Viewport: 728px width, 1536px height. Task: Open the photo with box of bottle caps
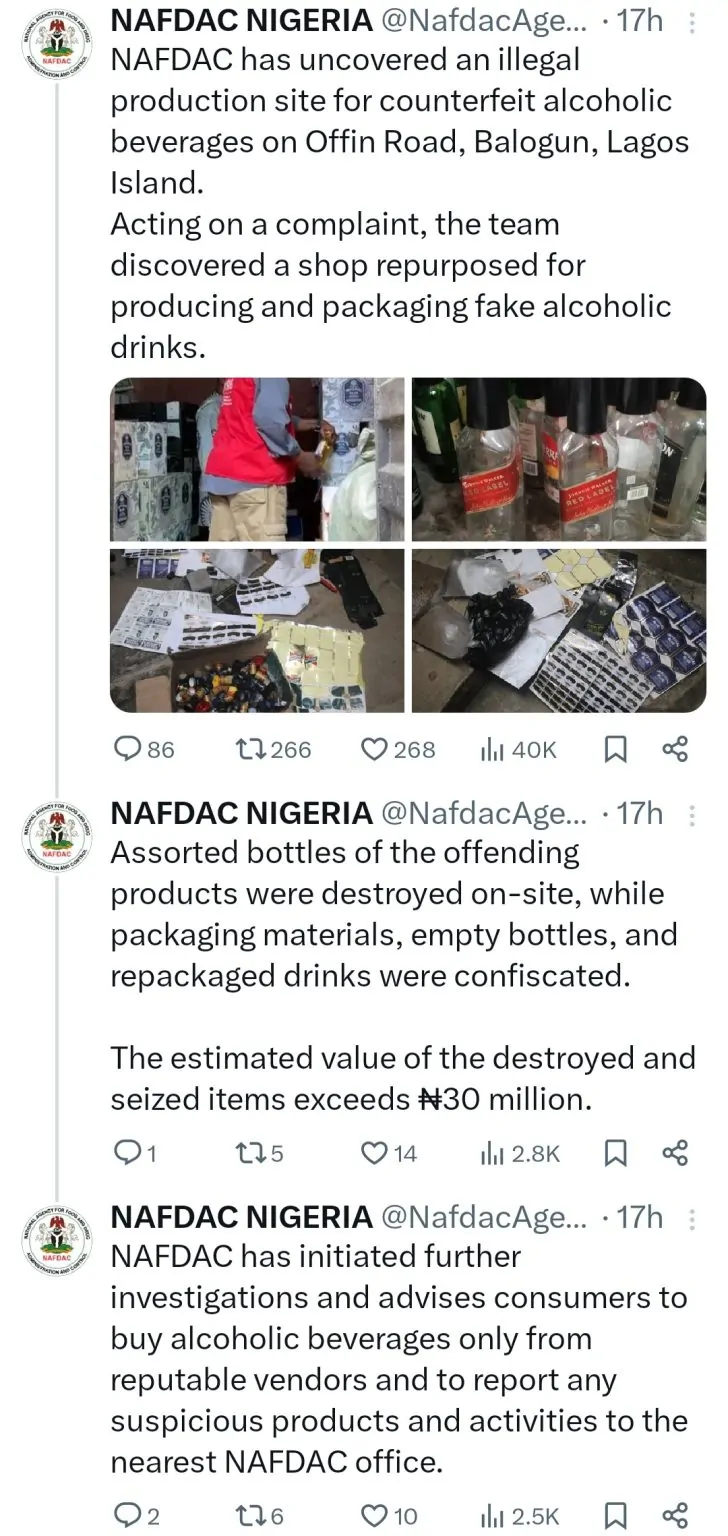(257, 630)
